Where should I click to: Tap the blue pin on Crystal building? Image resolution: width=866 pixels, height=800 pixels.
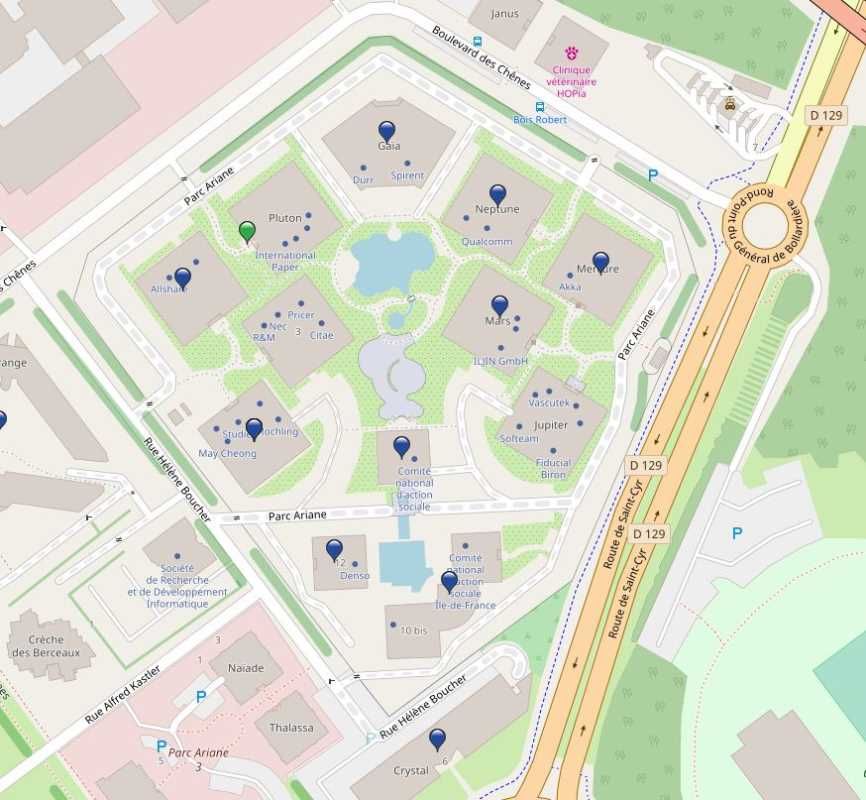pyautogui.click(x=437, y=738)
